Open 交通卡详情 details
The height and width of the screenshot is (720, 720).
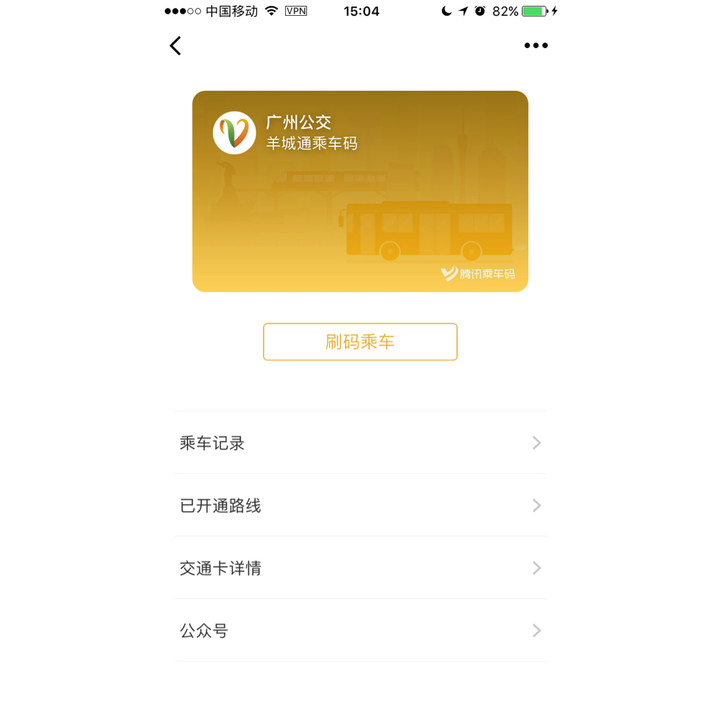pos(360,568)
